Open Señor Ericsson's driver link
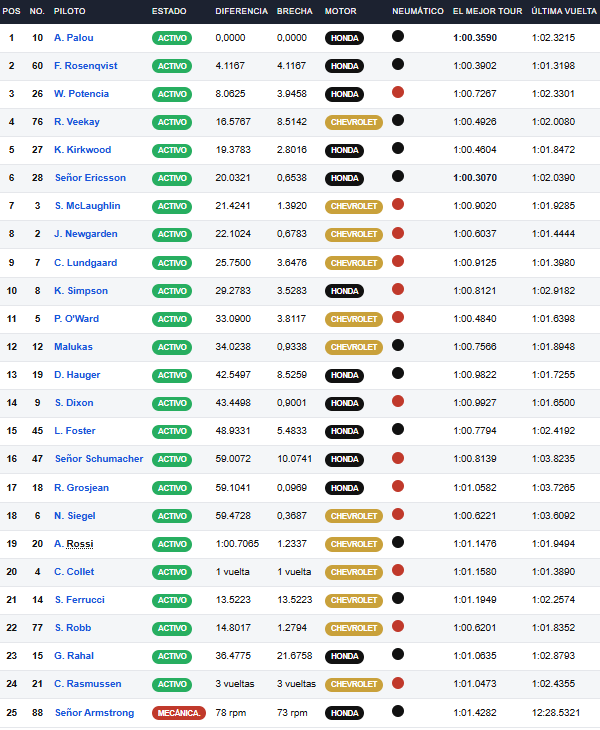This screenshot has width=600, height=730. [x=90, y=177]
